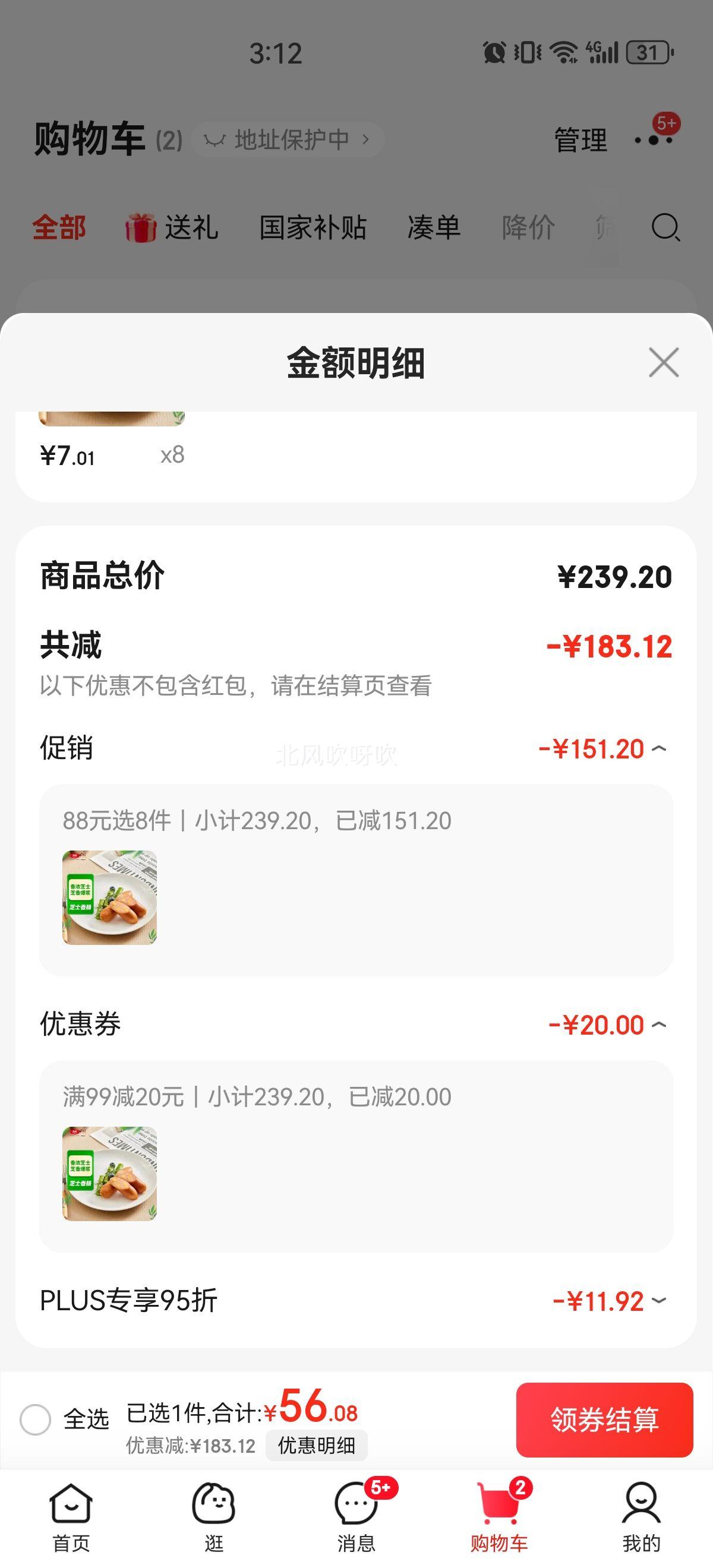The image size is (713, 1568).
Task: Collapse the 优惠券 coupon section
Action: pyautogui.click(x=661, y=1025)
